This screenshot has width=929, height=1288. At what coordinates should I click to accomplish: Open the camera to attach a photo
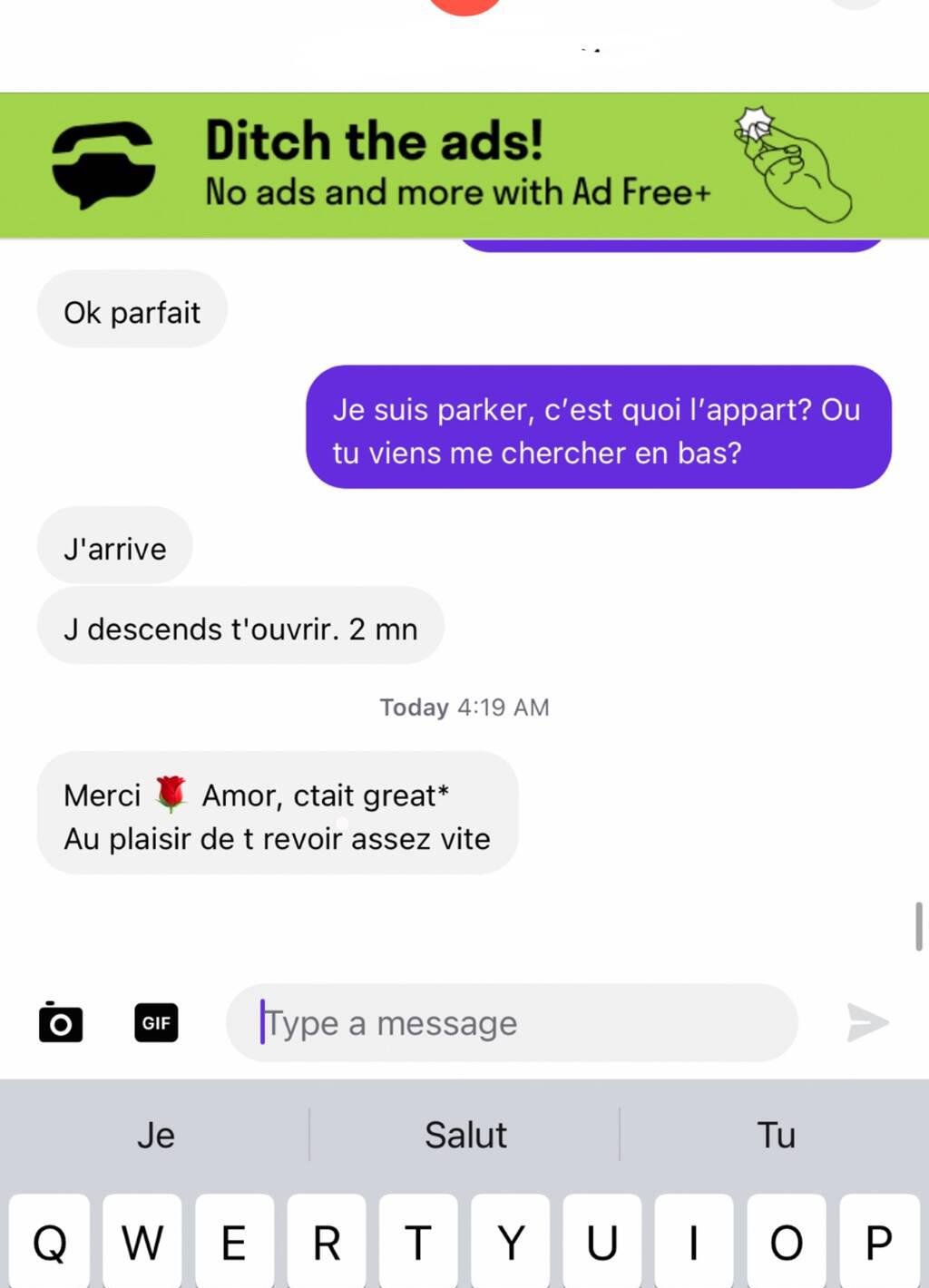click(61, 1023)
